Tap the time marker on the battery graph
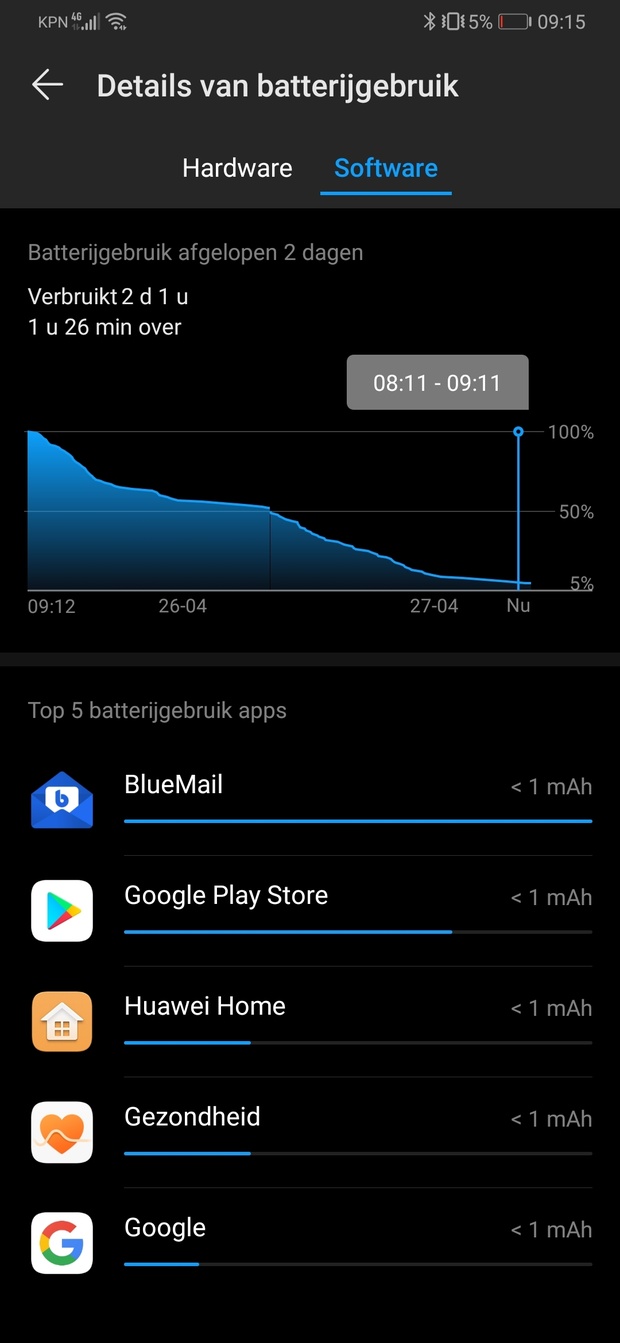The image size is (620, 1343). [x=518, y=432]
